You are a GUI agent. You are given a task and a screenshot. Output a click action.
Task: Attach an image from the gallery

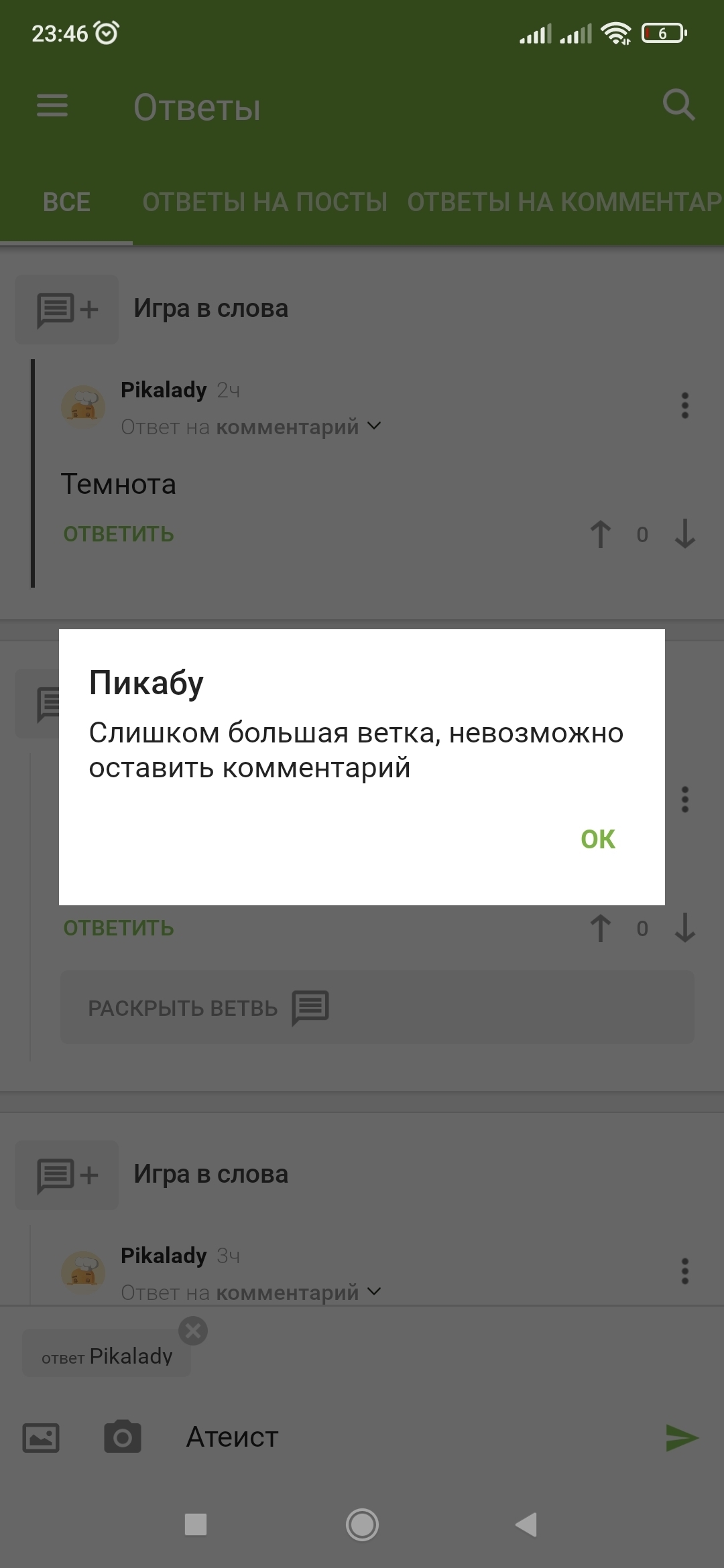[41, 1438]
